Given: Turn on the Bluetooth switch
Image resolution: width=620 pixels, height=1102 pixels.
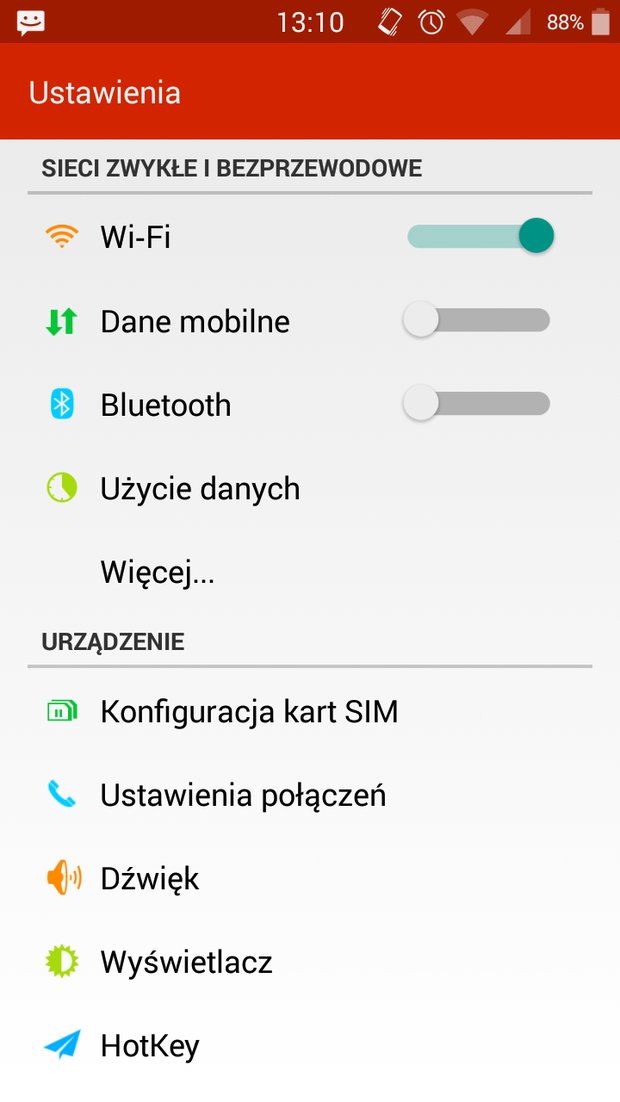Looking at the screenshot, I should coord(477,404).
